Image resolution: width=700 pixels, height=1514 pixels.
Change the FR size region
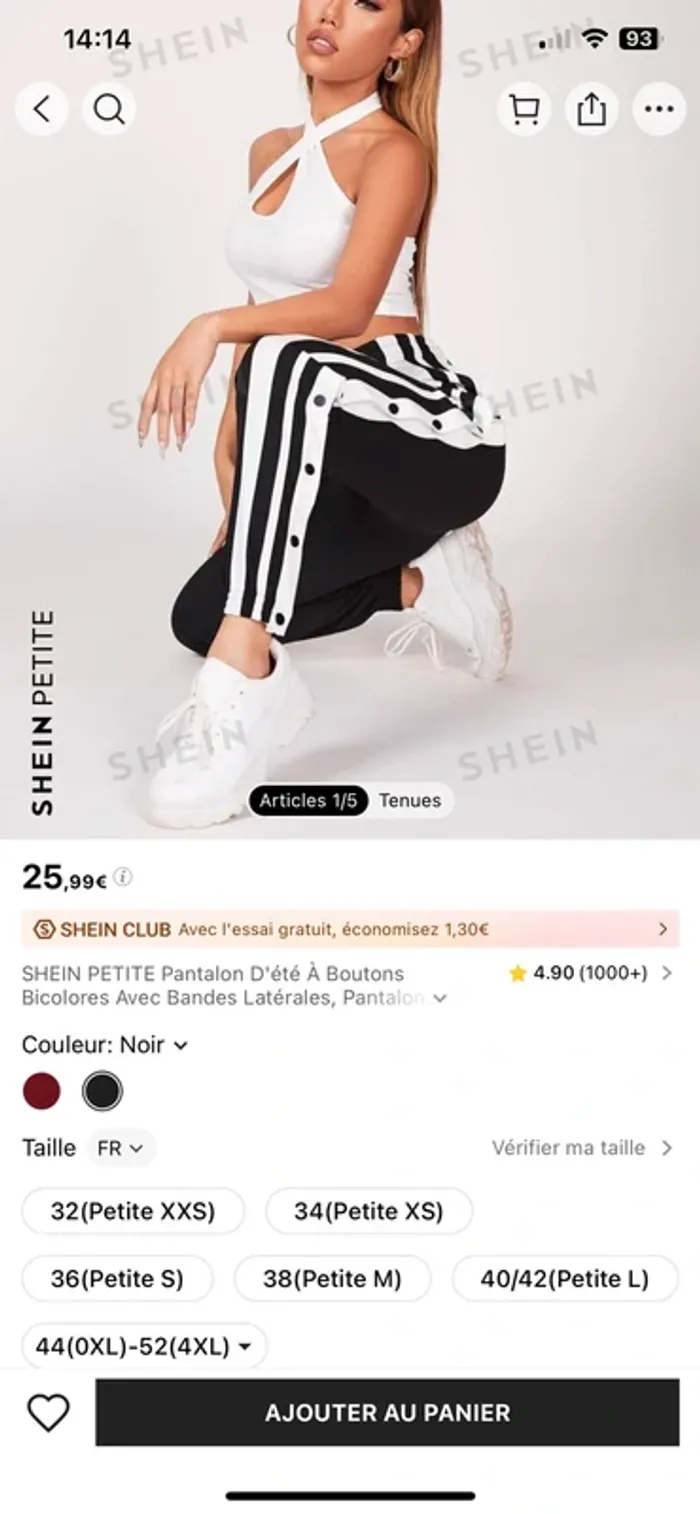point(120,1148)
